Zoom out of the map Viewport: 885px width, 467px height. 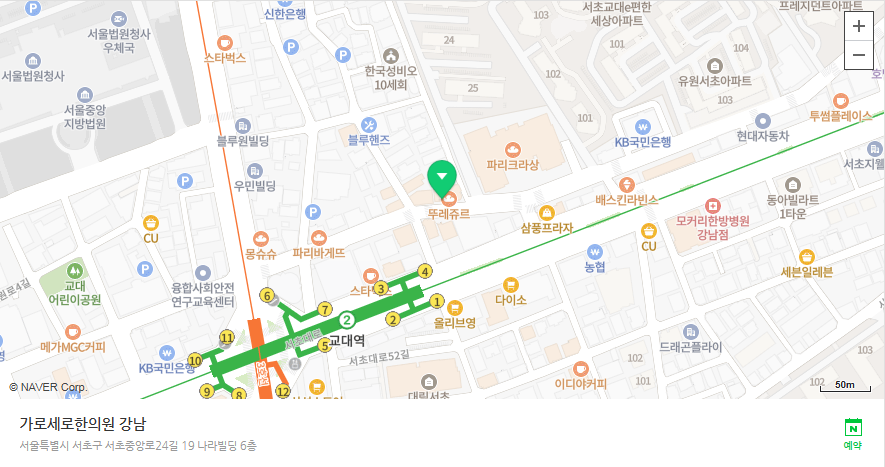[x=859, y=54]
